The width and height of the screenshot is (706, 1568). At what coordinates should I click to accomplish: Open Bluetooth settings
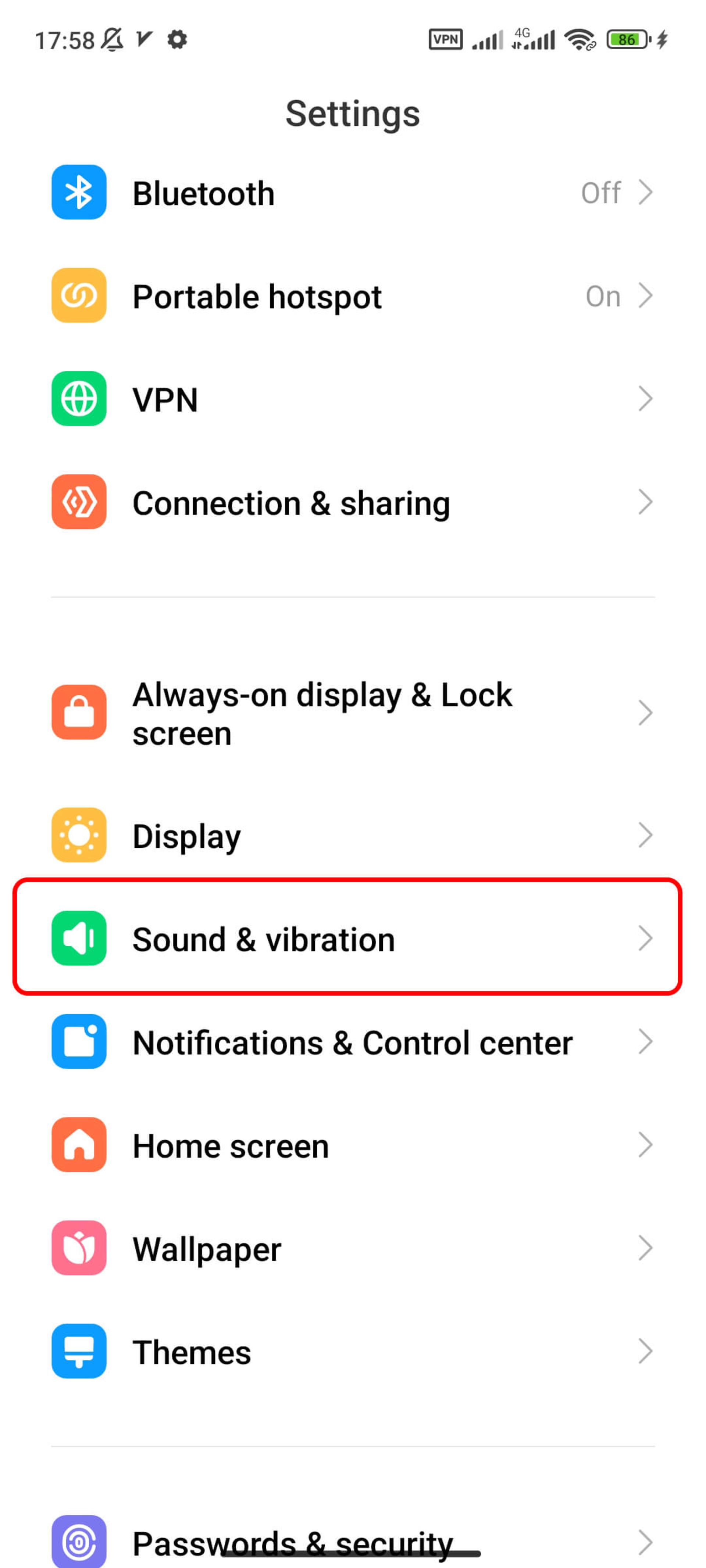[353, 192]
